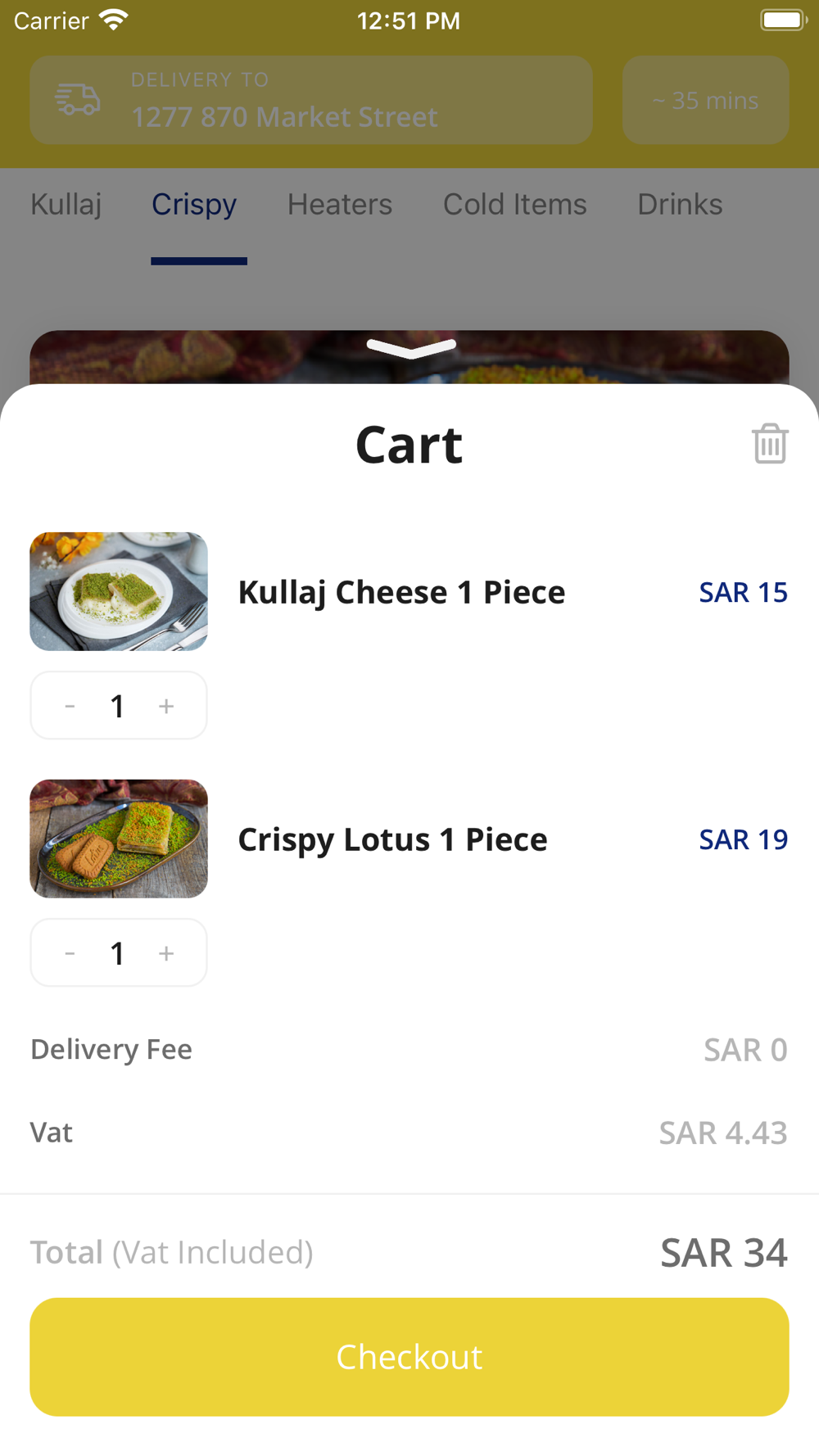Screen dimensions: 819x1456
Task: Increase Kullaj Cheese 1 Piece quantity
Action: pos(166,706)
